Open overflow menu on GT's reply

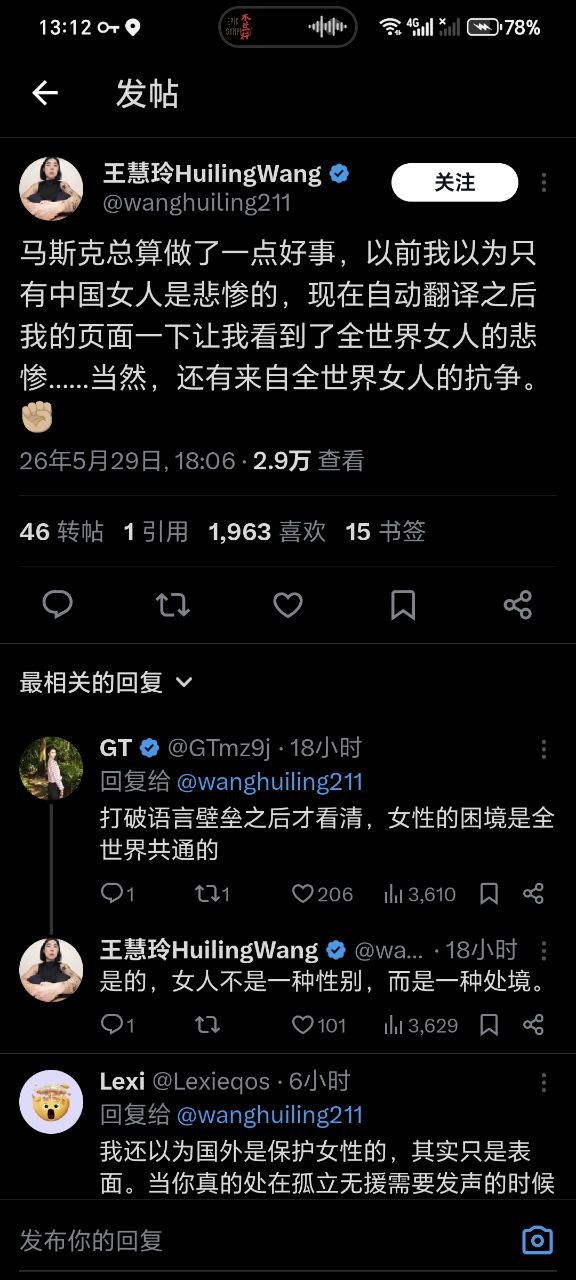(544, 749)
